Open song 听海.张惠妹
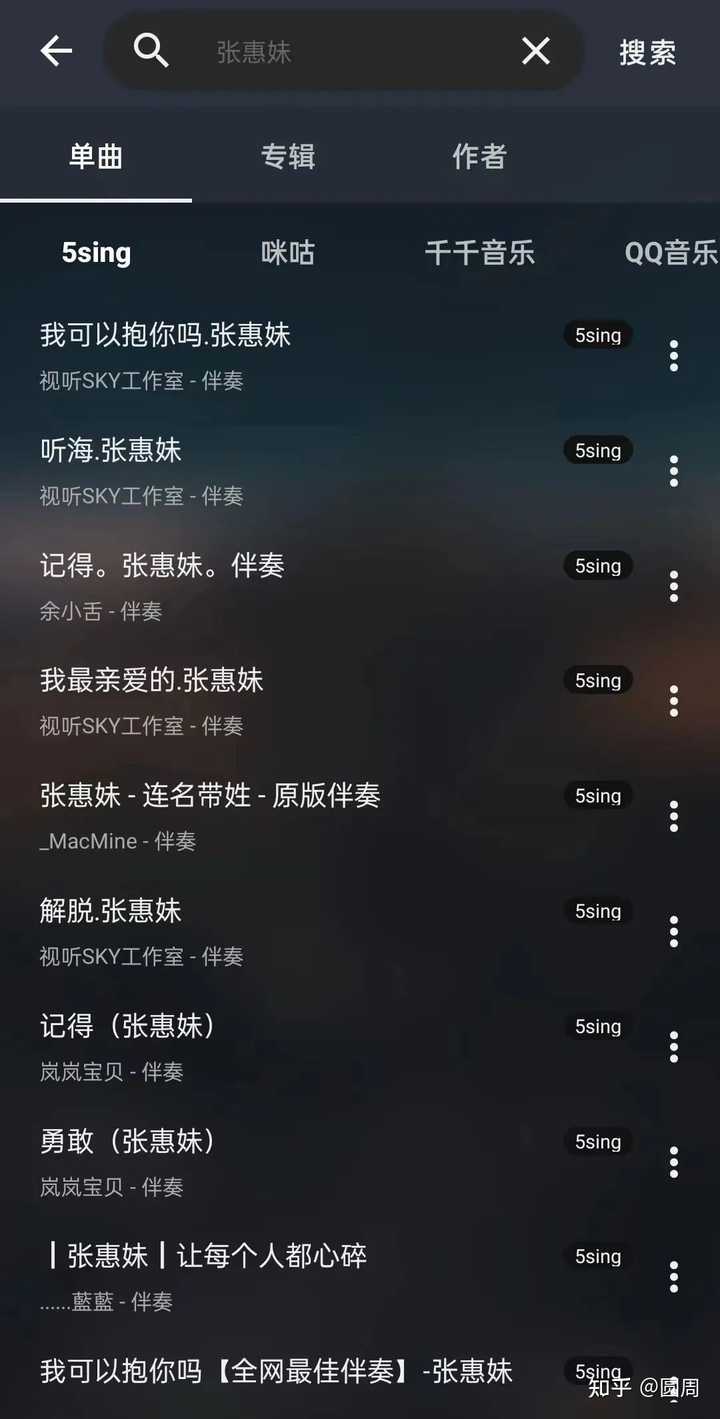This screenshot has height=1419, width=720. coord(111,450)
